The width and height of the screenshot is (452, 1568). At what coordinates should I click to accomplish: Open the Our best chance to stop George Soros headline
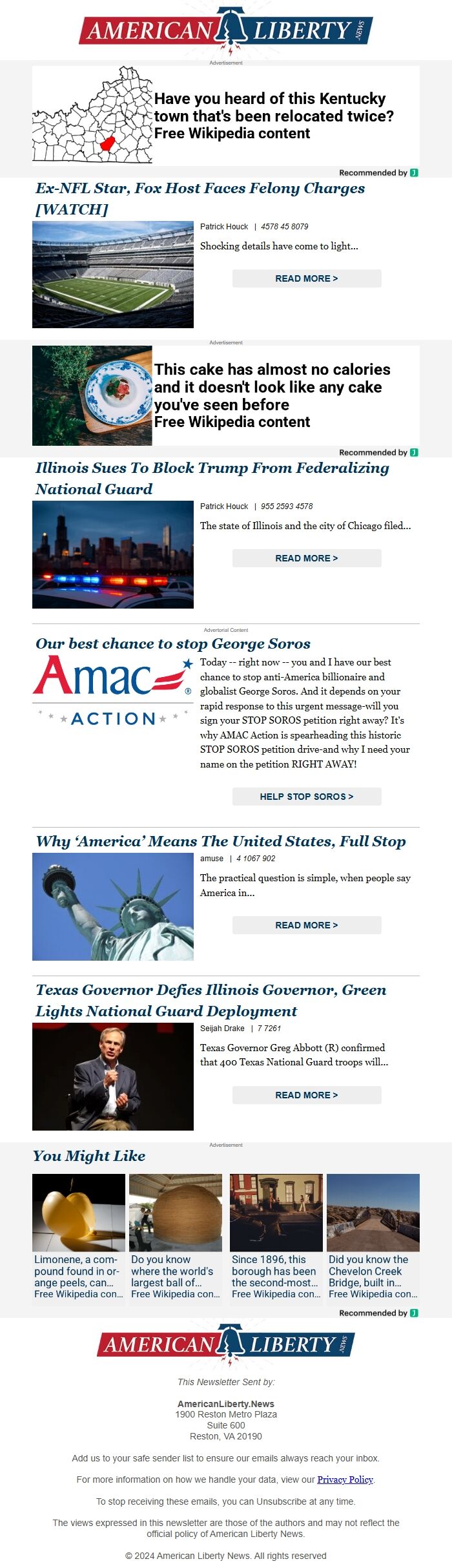point(173,643)
